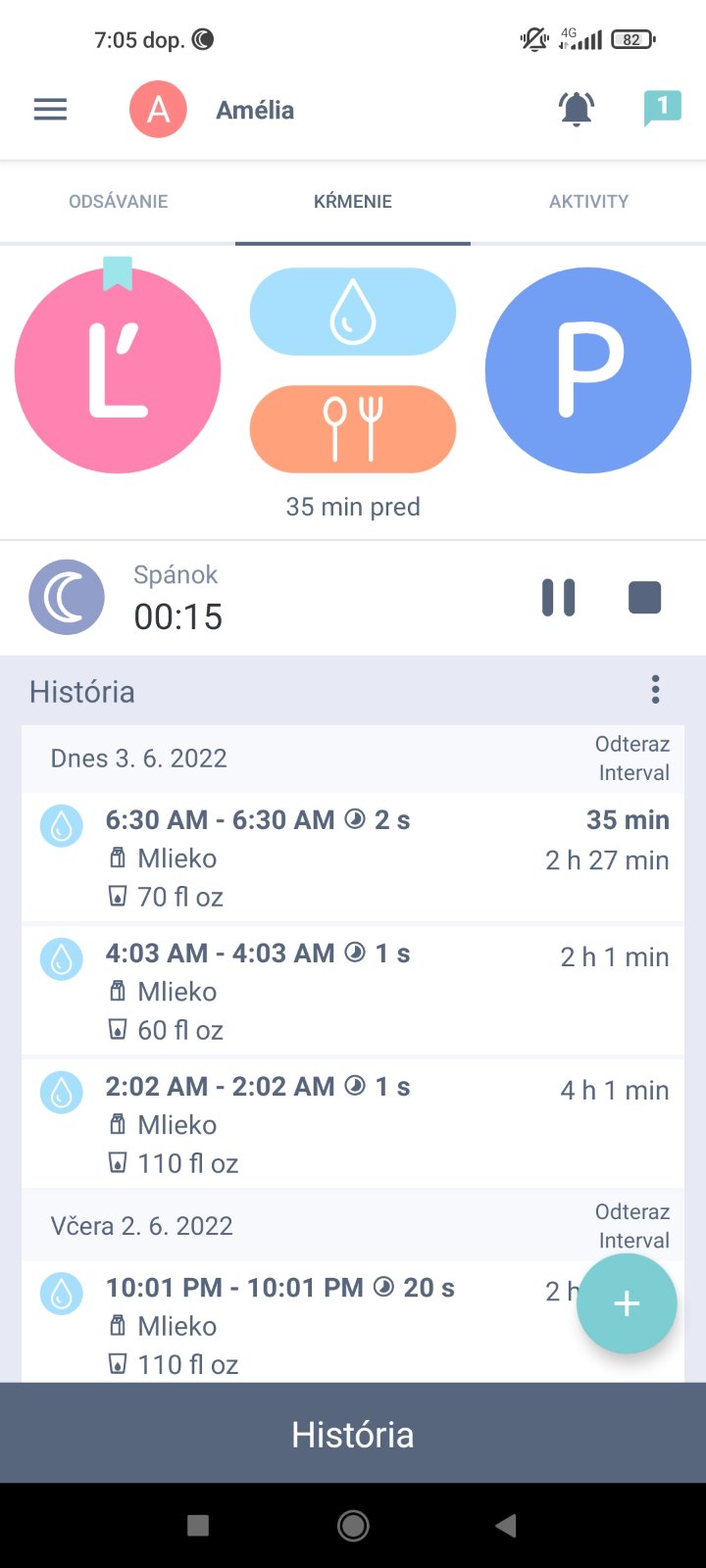This screenshot has height=1568, width=706.
Task: Open the hamburger drawer menu
Action: 50,110
